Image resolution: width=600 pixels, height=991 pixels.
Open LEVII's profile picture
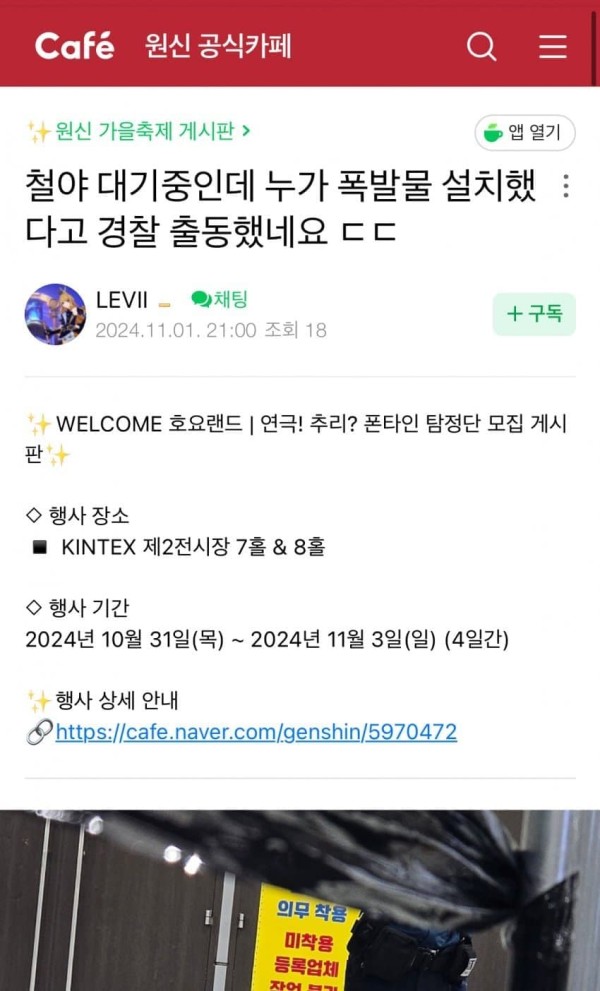click(55, 314)
